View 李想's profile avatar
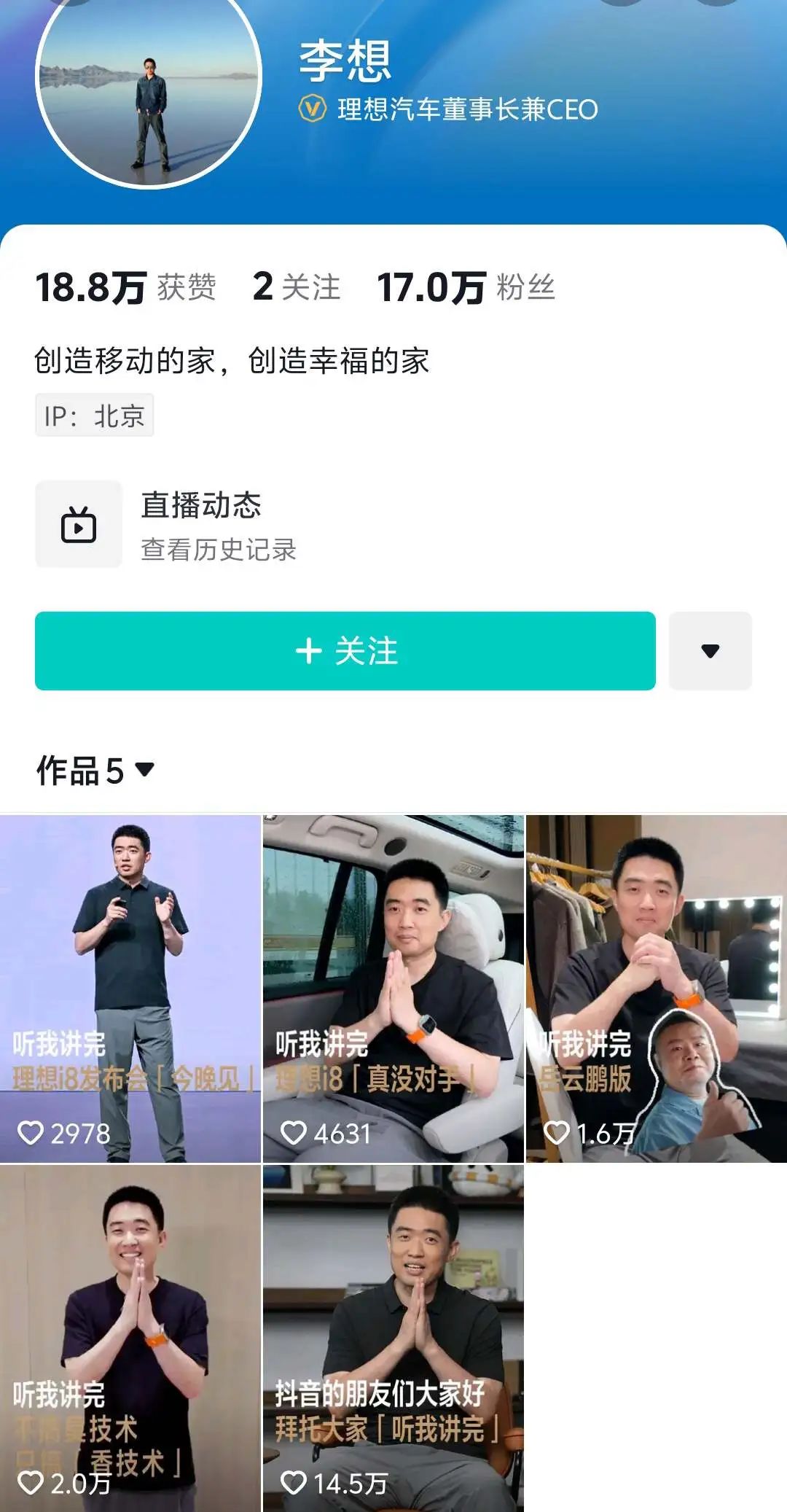Viewport: 787px width, 1512px height. pyautogui.click(x=149, y=80)
